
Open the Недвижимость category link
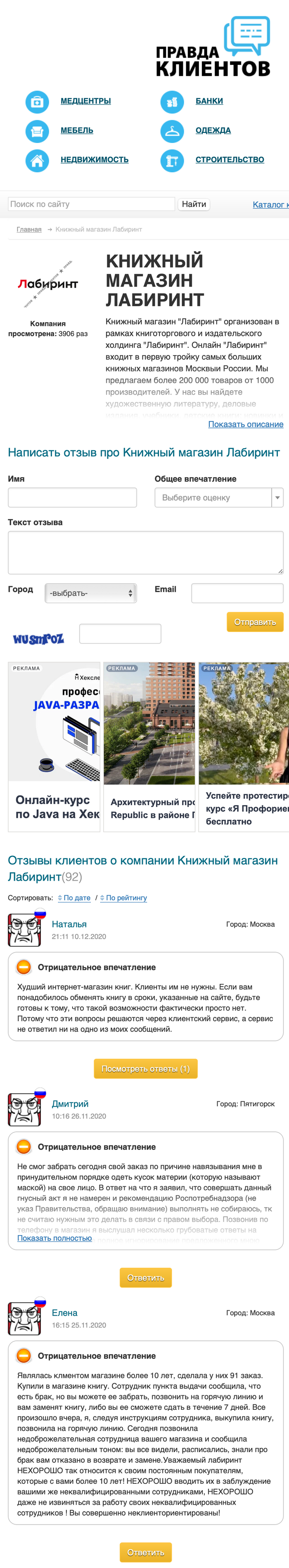coord(94,159)
